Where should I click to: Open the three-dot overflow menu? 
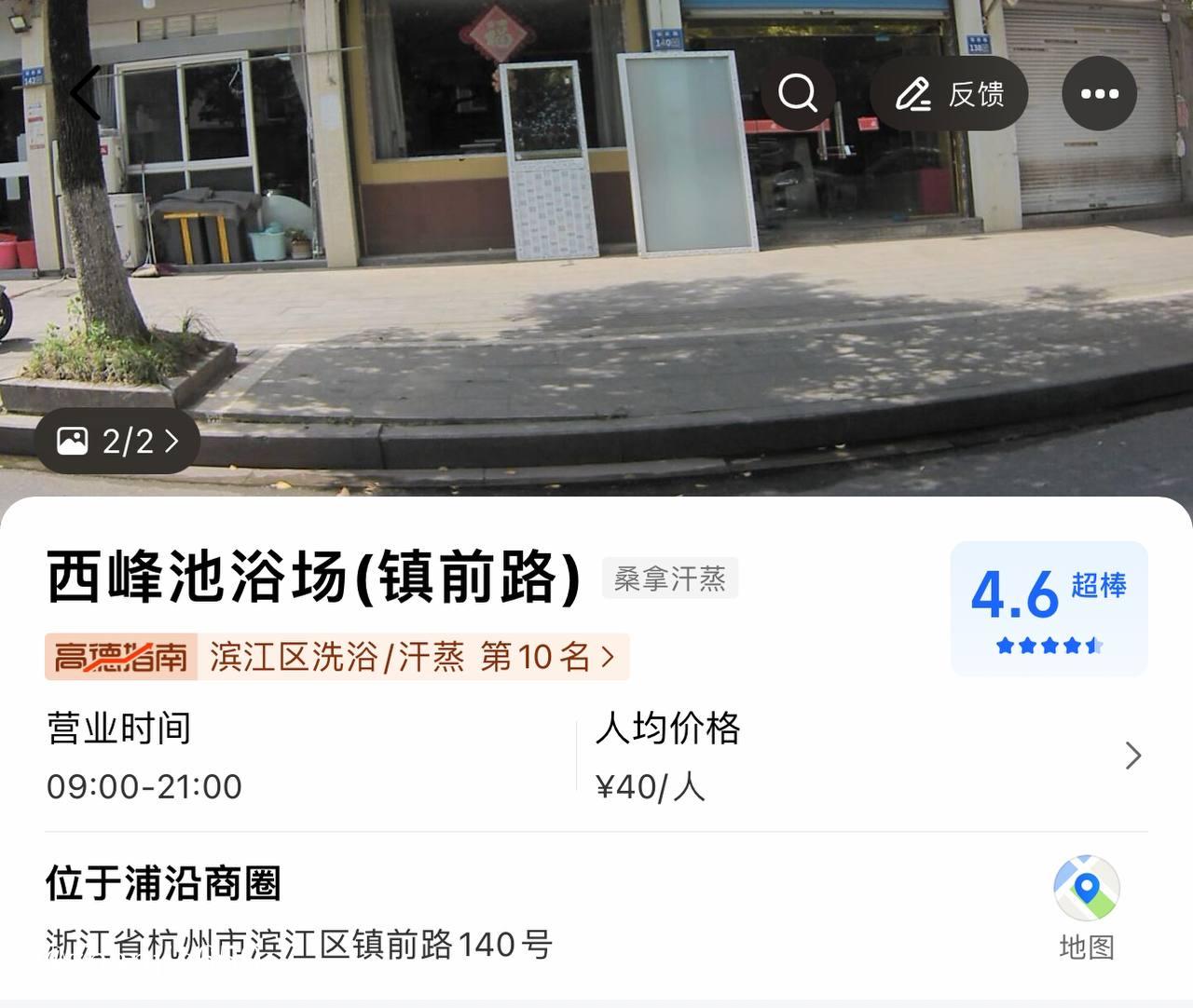coord(1099,93)
